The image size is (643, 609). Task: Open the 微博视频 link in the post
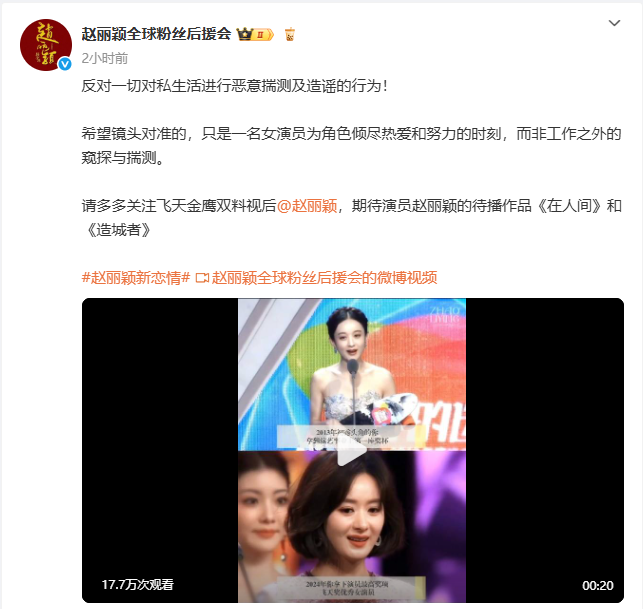(x=316, y=277)
